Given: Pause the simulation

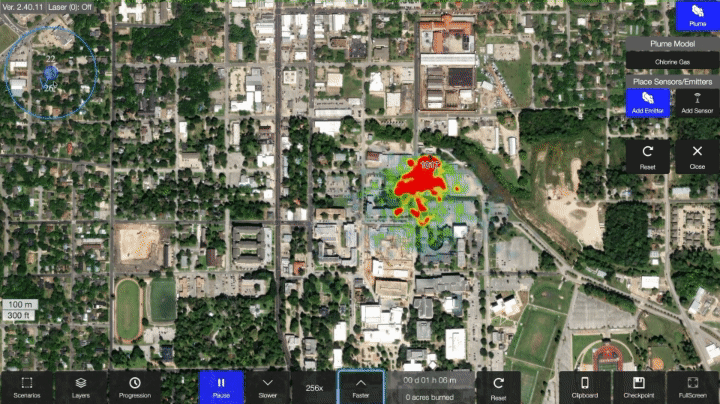Looking at the screenshot, I should [x=221, y=387].
